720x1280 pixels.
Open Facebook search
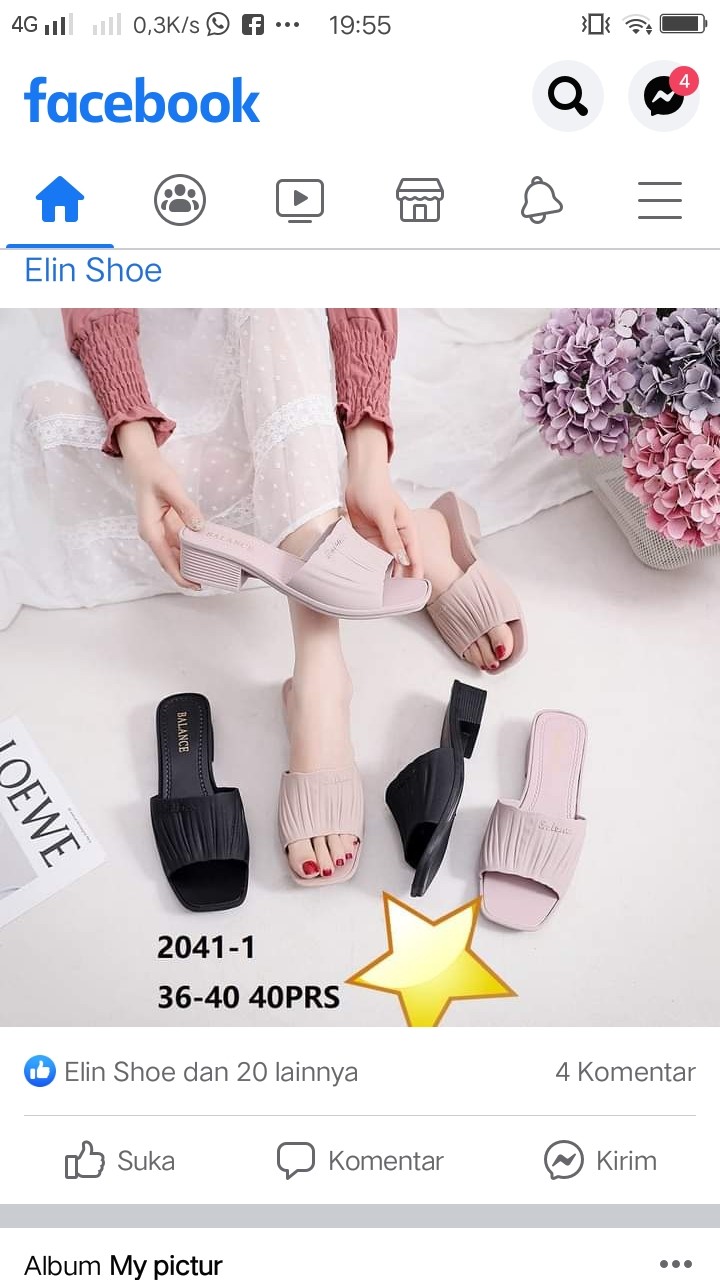click(x=567, y=97)
